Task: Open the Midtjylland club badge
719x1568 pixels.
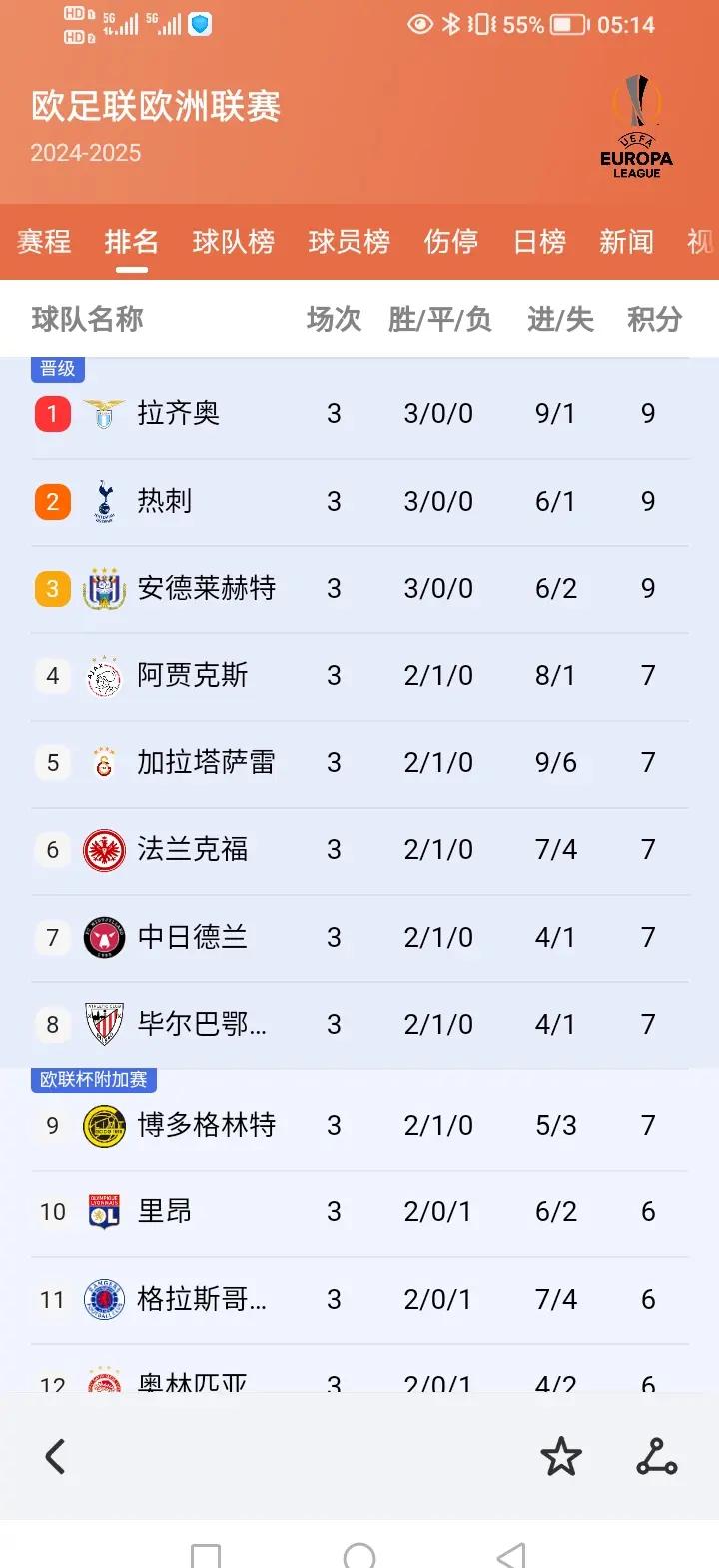Action: (103, 937)
